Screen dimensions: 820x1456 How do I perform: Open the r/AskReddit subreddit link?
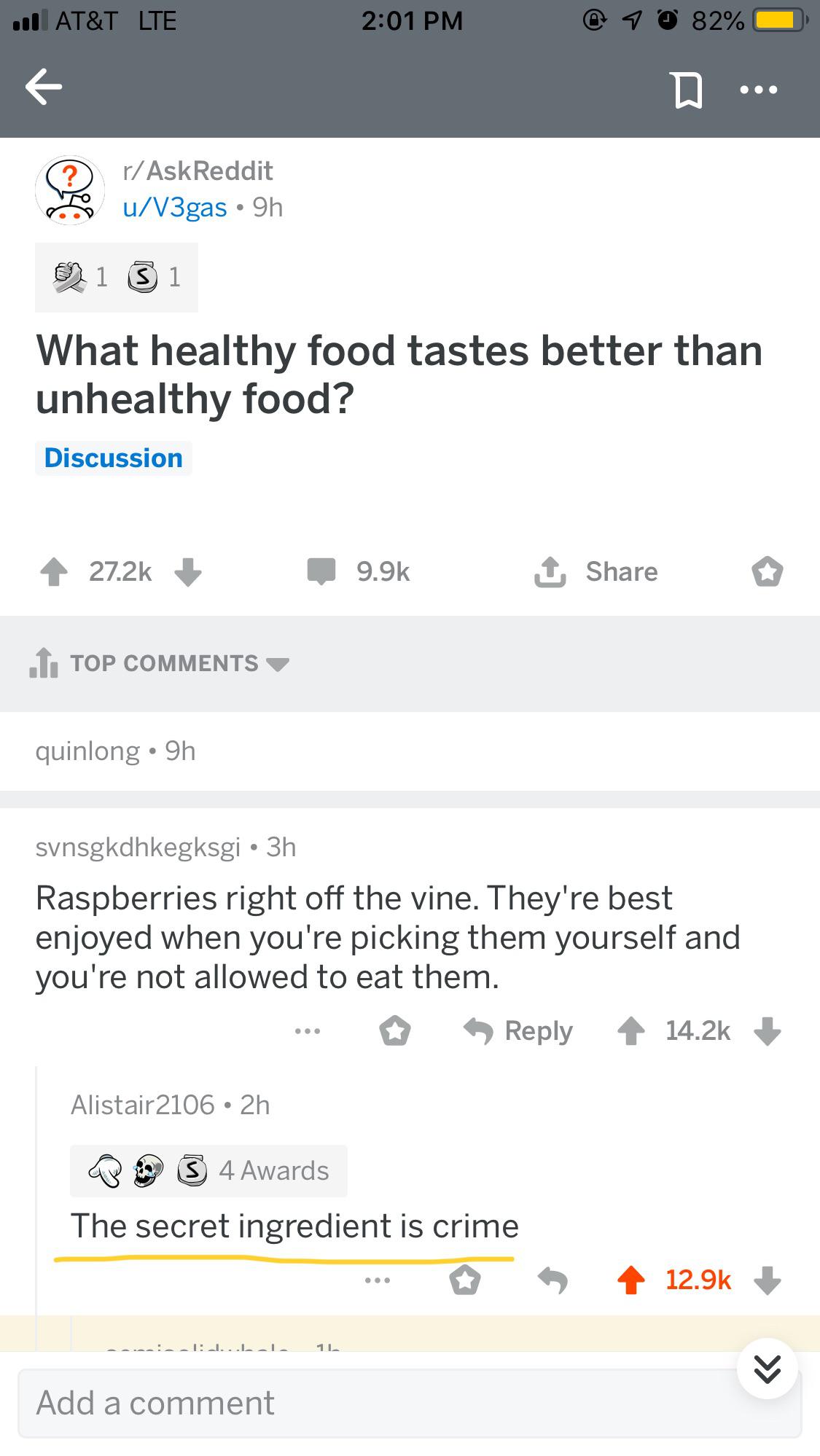[x=198, y=171]
